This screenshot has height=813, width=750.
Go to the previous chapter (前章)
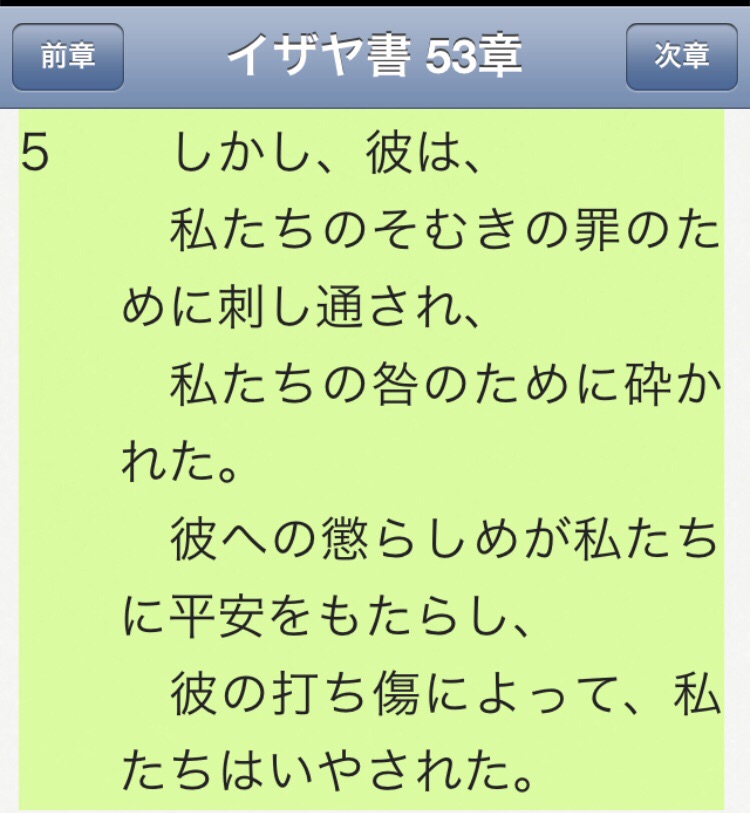click(68, 57)
